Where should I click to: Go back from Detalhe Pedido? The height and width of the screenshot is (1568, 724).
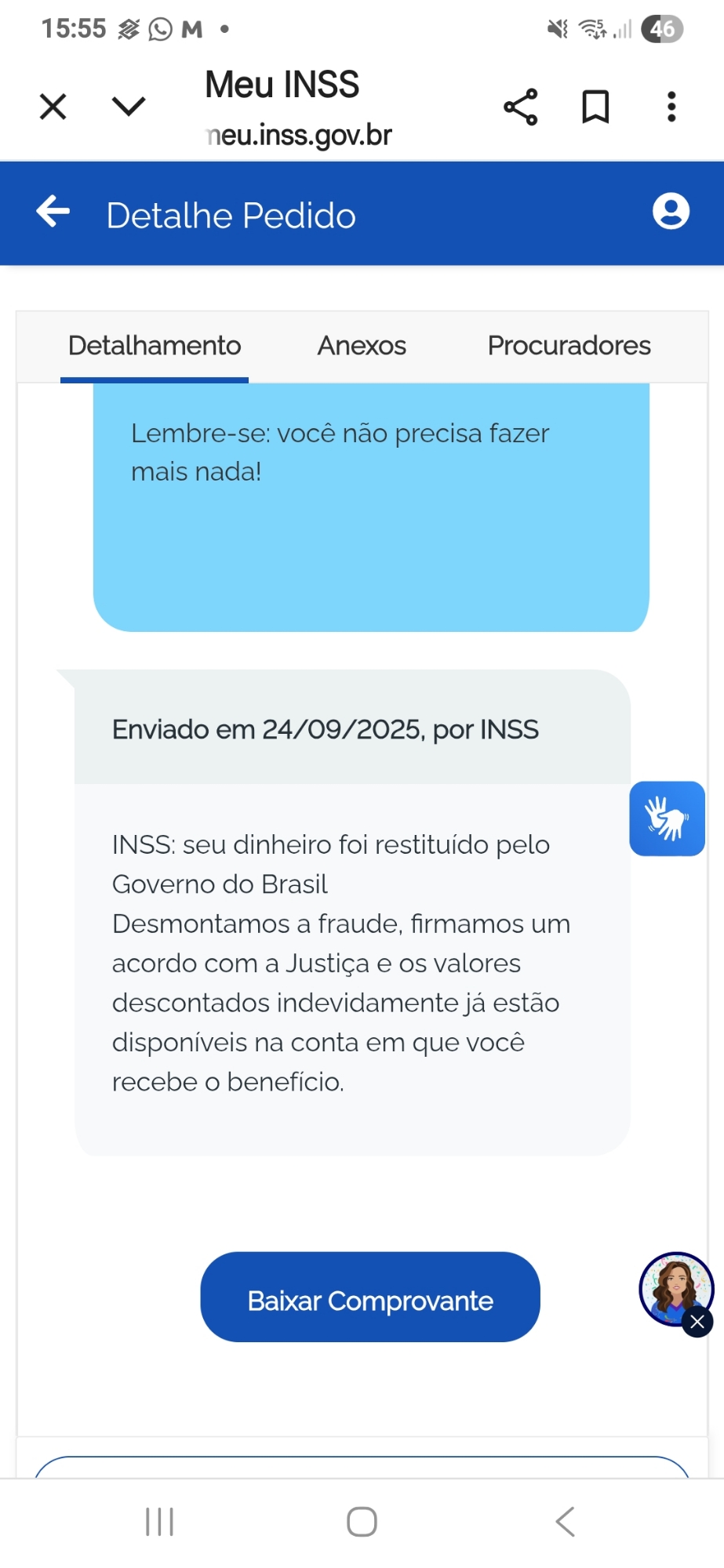click(x=53, y=212)
